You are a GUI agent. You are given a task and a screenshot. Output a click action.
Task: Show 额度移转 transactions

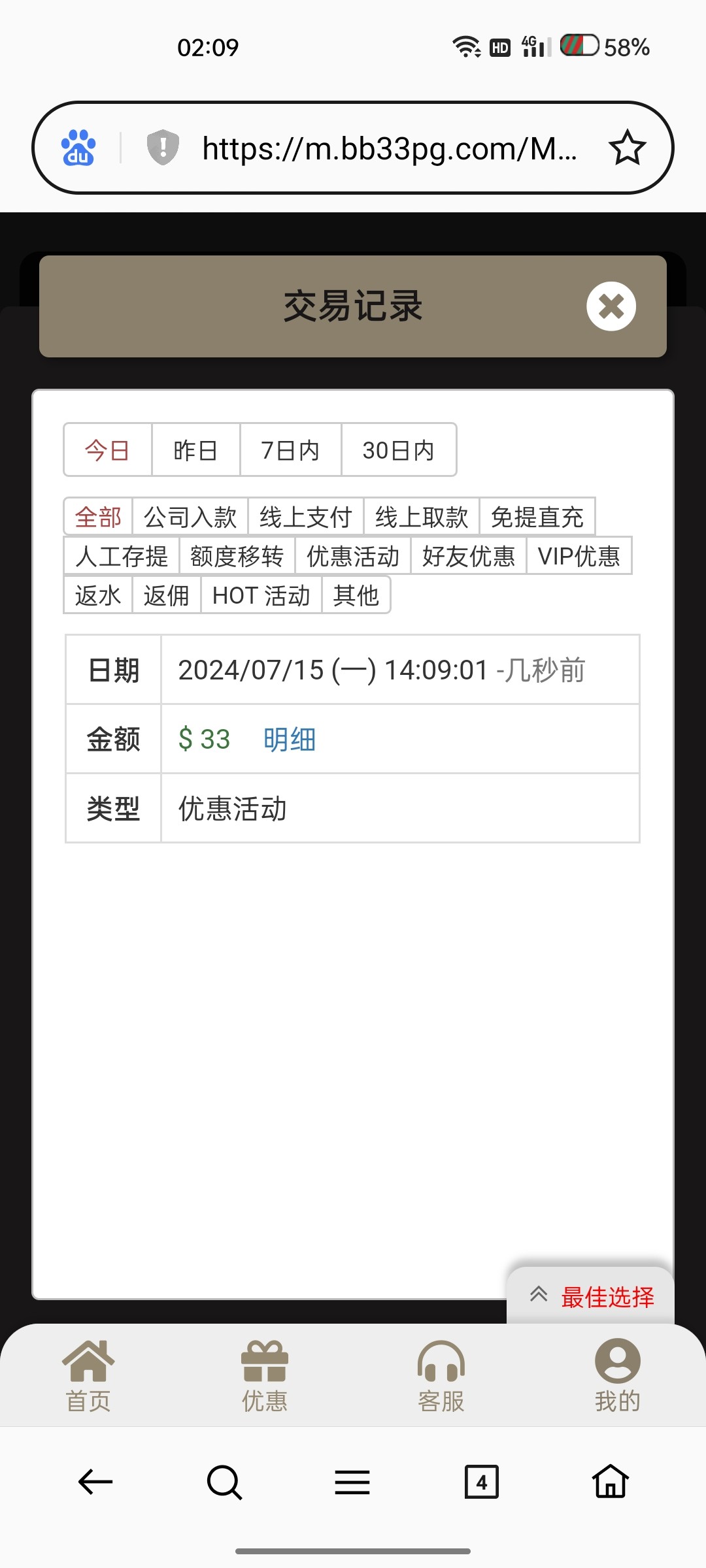237,556
